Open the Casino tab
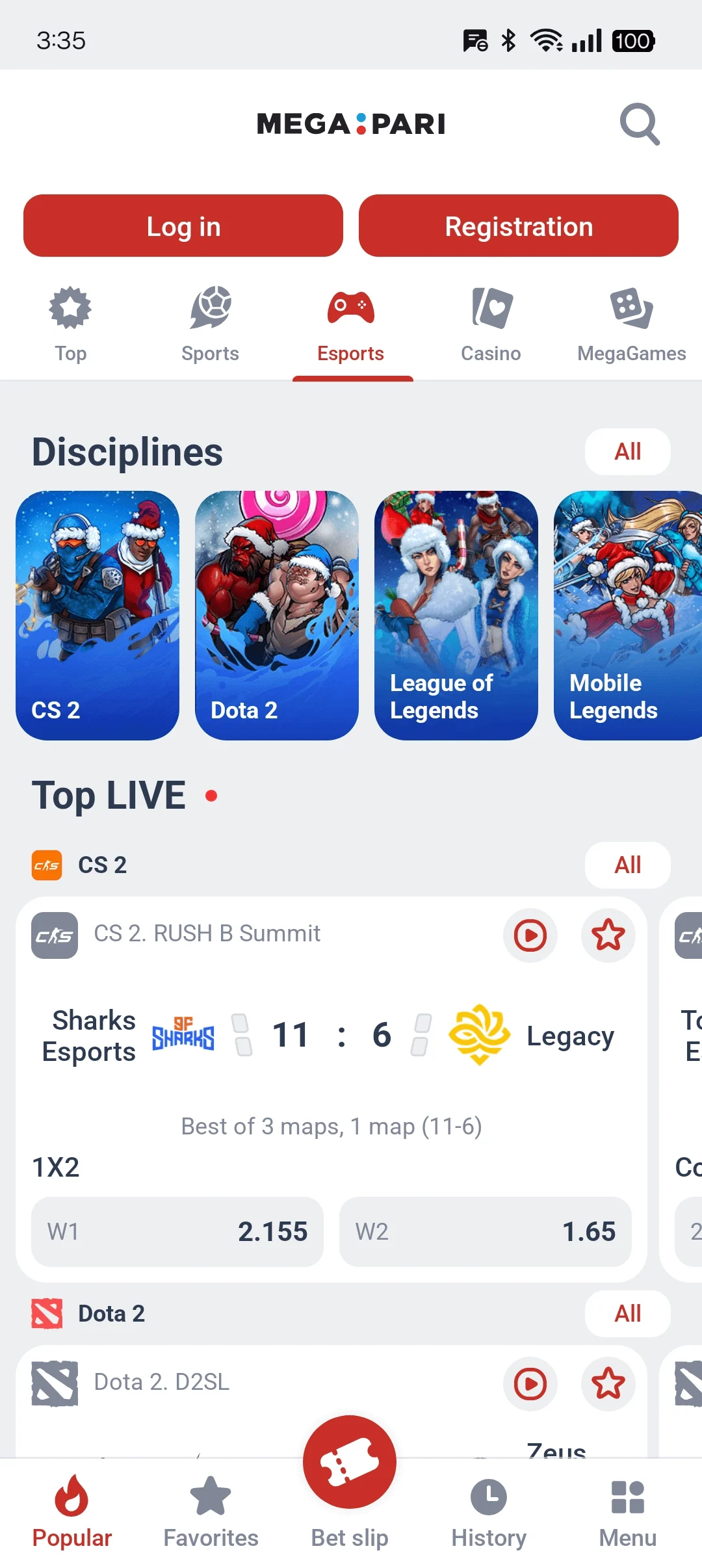 point(491,324)
